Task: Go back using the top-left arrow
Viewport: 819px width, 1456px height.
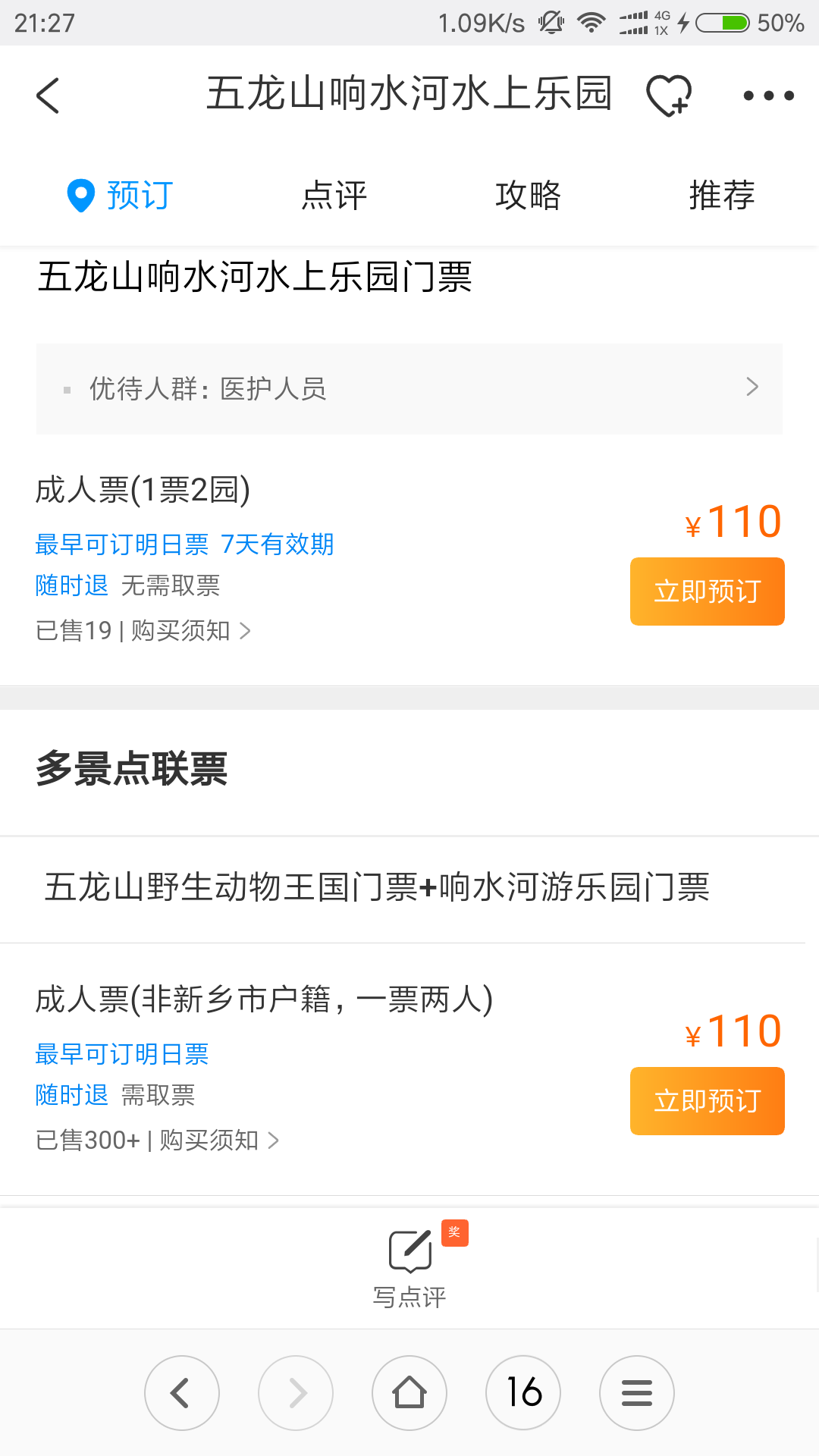Action: [x=48, y=96]
